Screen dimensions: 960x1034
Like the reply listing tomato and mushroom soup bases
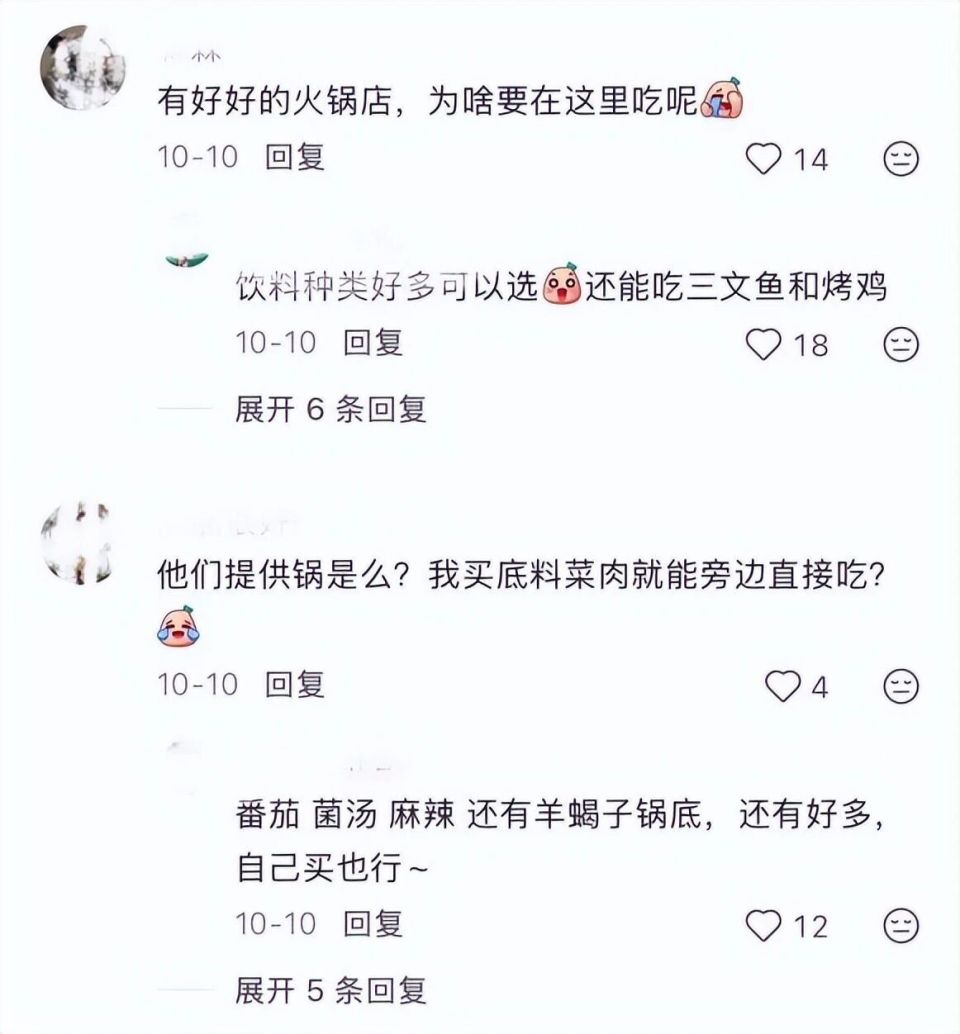tap(765, 925)
